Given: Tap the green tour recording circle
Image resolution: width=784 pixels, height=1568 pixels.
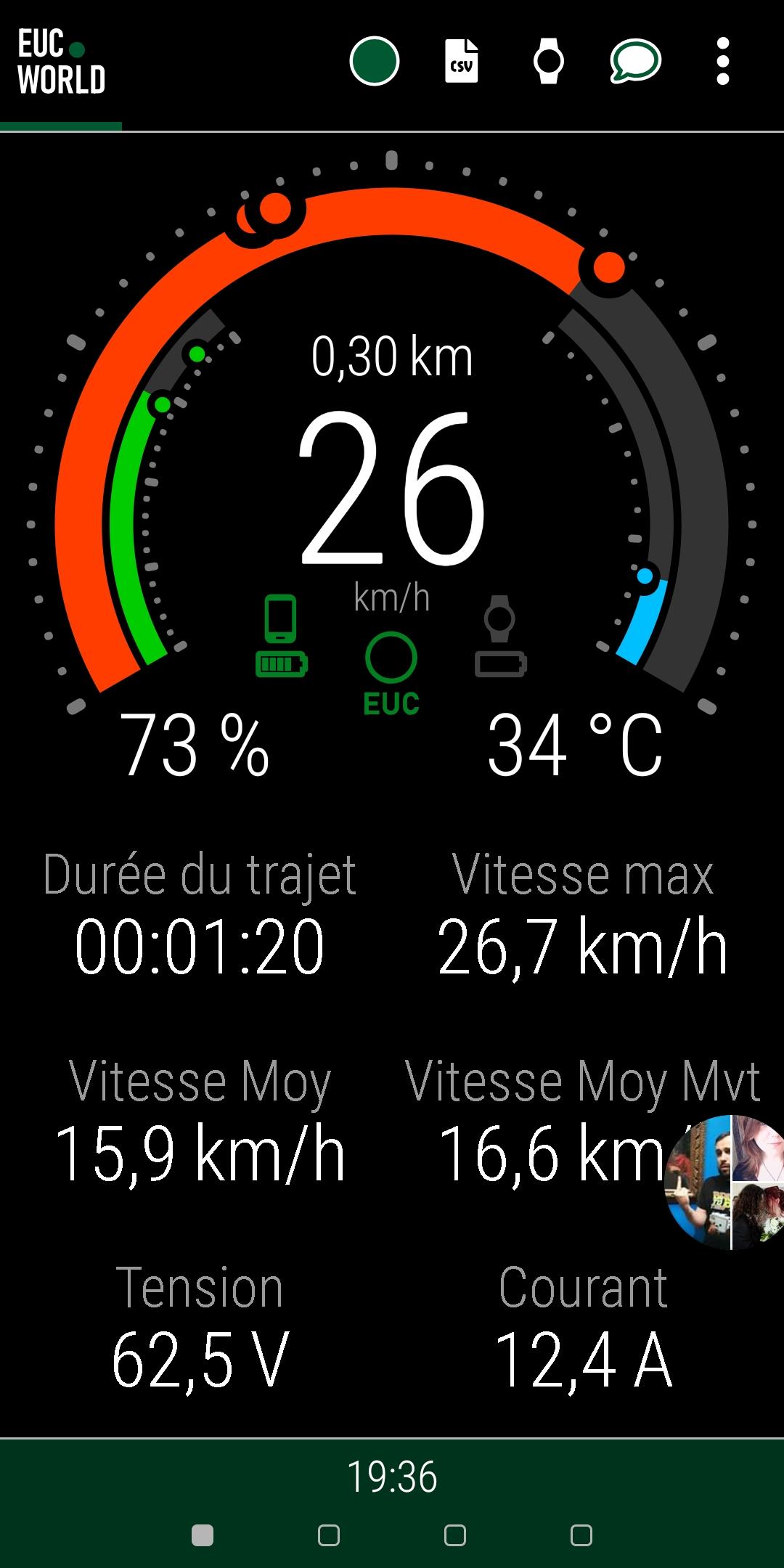Looking at the screenshot, I should click(375, 61).
